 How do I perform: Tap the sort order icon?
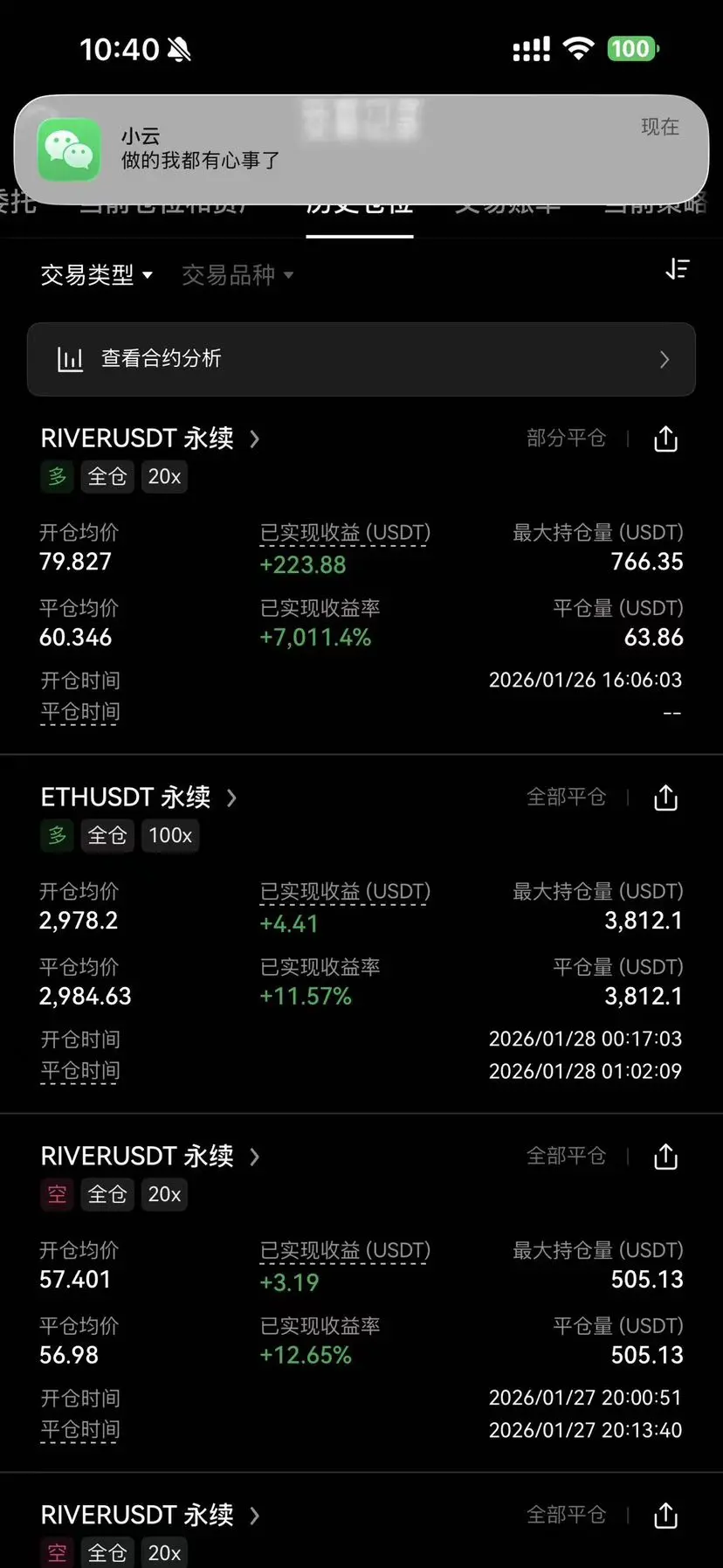677,269
